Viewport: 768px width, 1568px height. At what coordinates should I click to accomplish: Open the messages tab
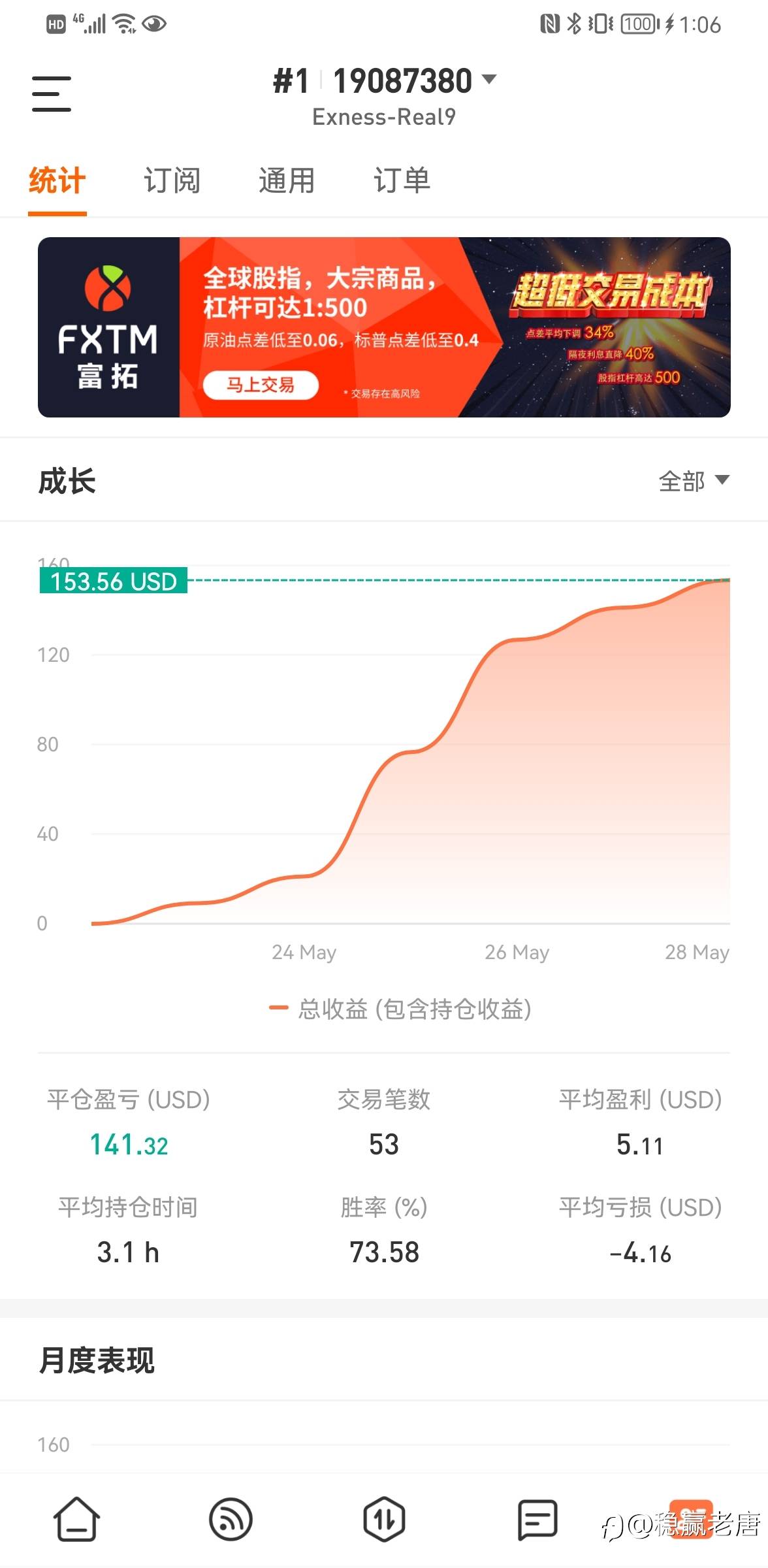click(537, 1519)
